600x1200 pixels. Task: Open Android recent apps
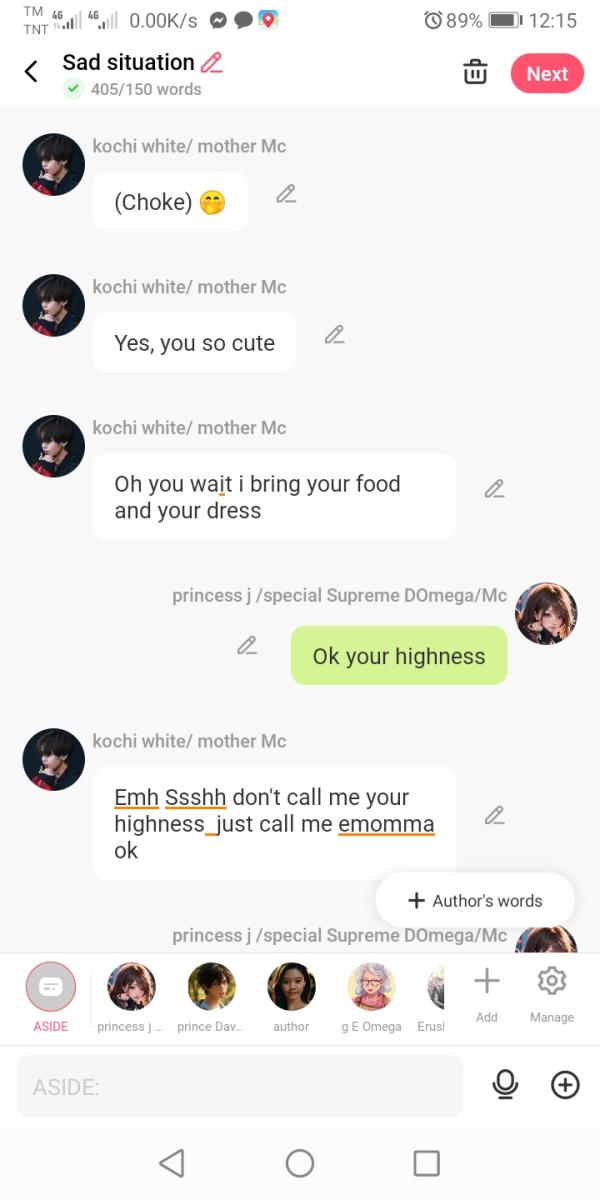click(x=427, y=1163)
